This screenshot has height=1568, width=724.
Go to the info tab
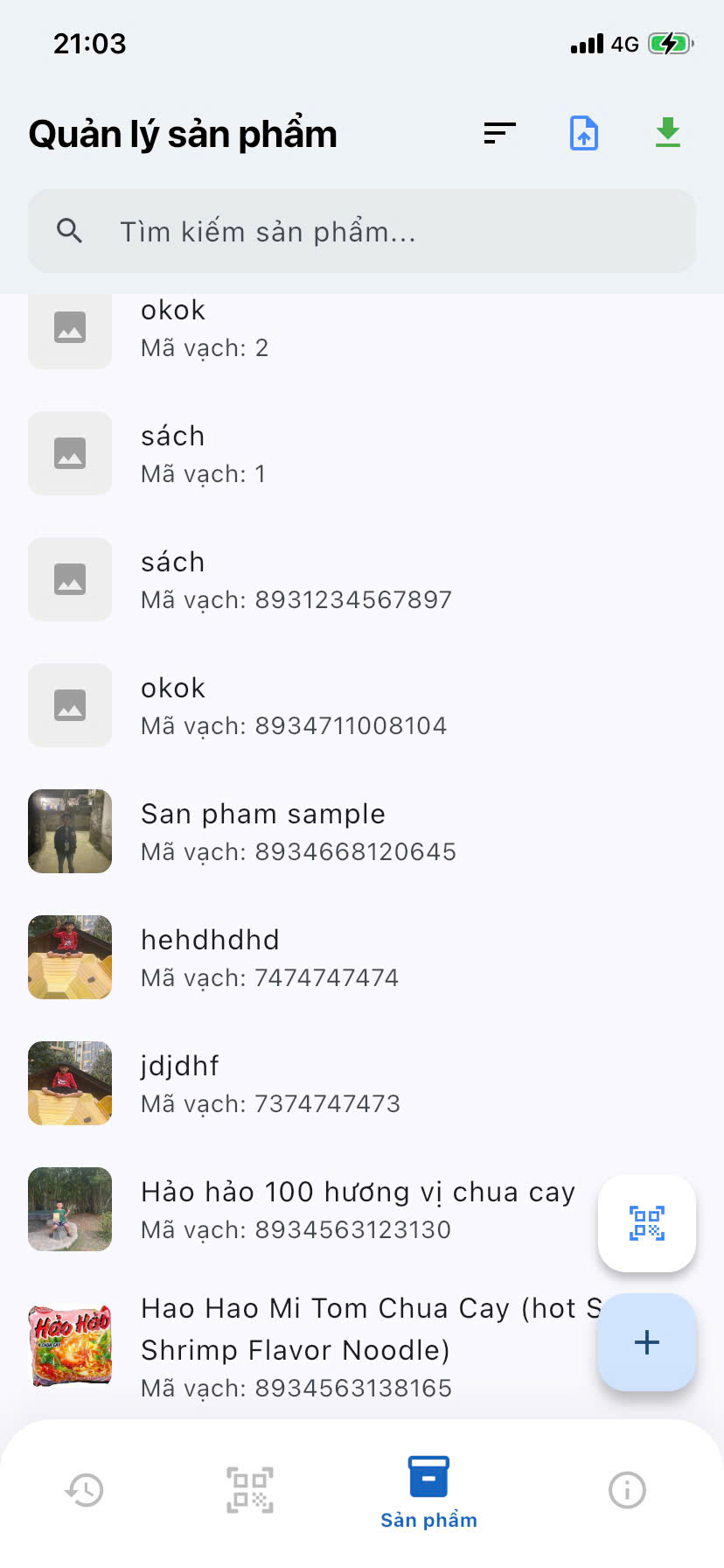pyautogui.click(x=627, y=1489)
